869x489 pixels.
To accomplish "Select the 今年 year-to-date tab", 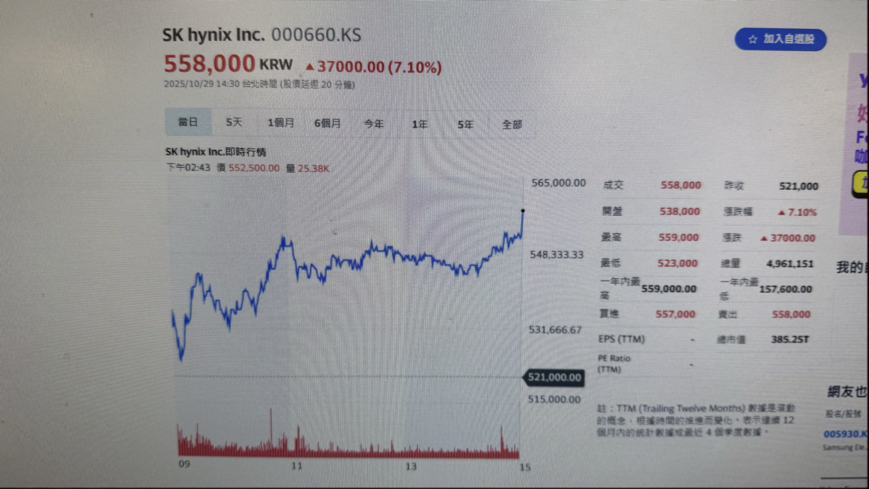I will [x=374, y=124].
